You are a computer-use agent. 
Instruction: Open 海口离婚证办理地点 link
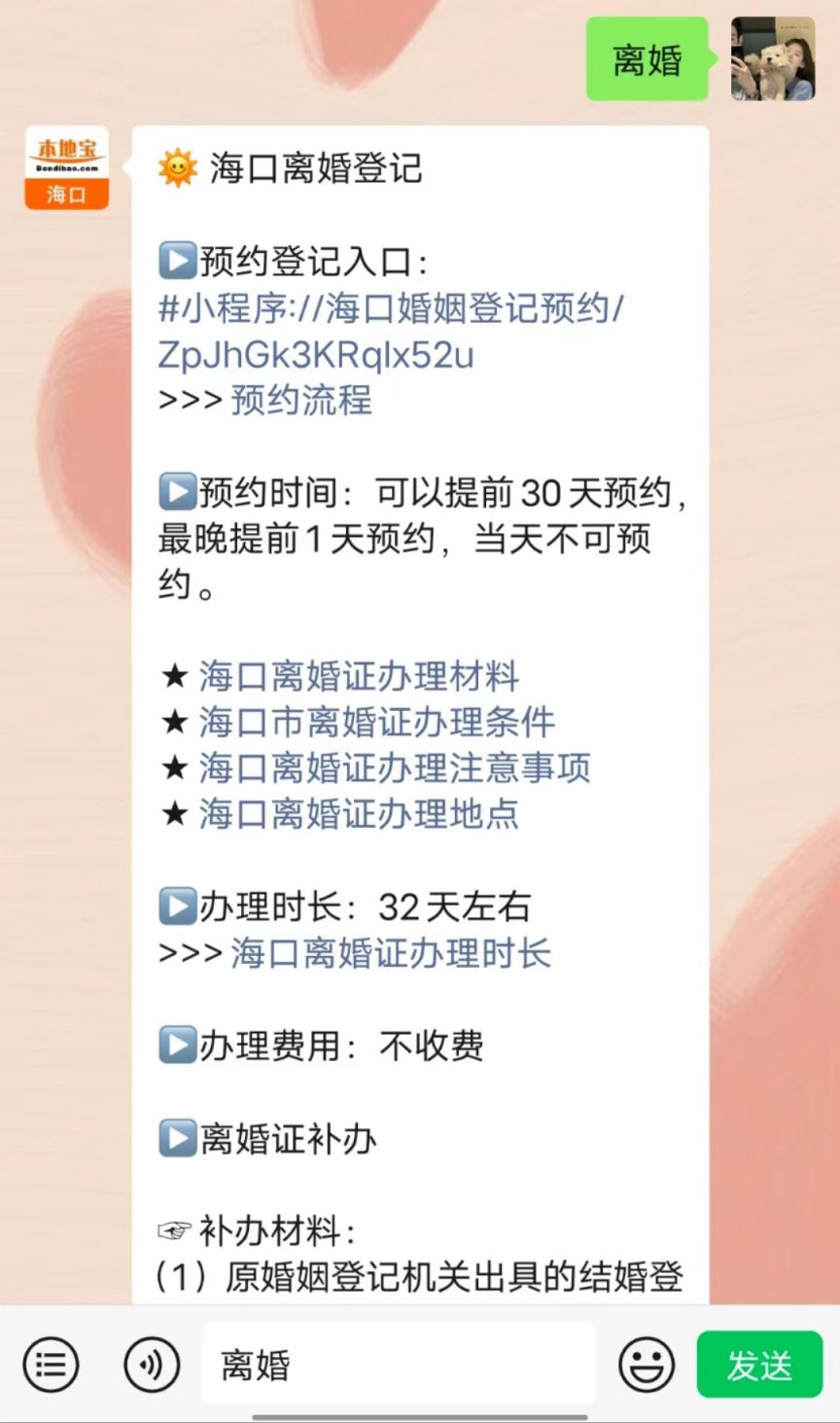click(359, 813)
